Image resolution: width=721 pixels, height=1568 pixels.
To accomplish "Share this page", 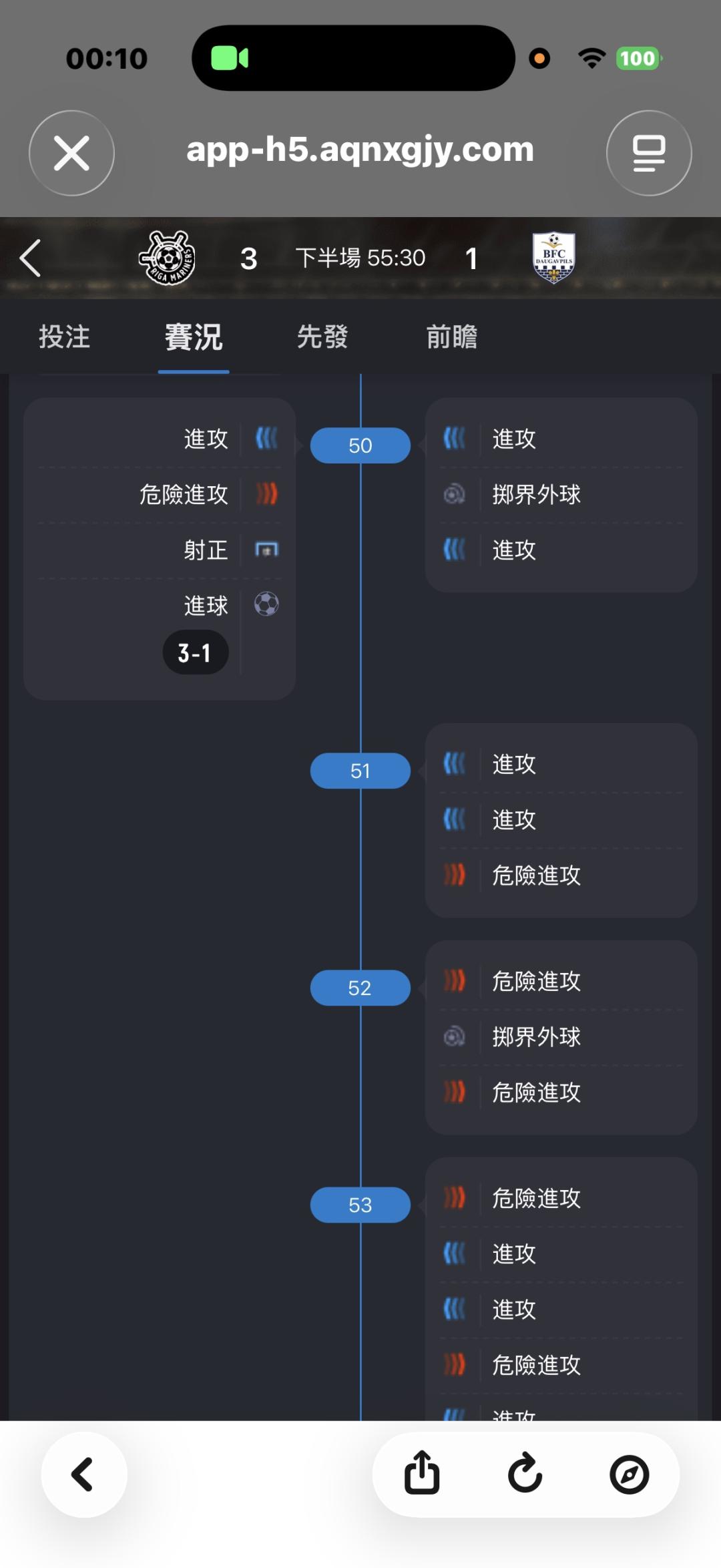I will [x=422, y=1475].
